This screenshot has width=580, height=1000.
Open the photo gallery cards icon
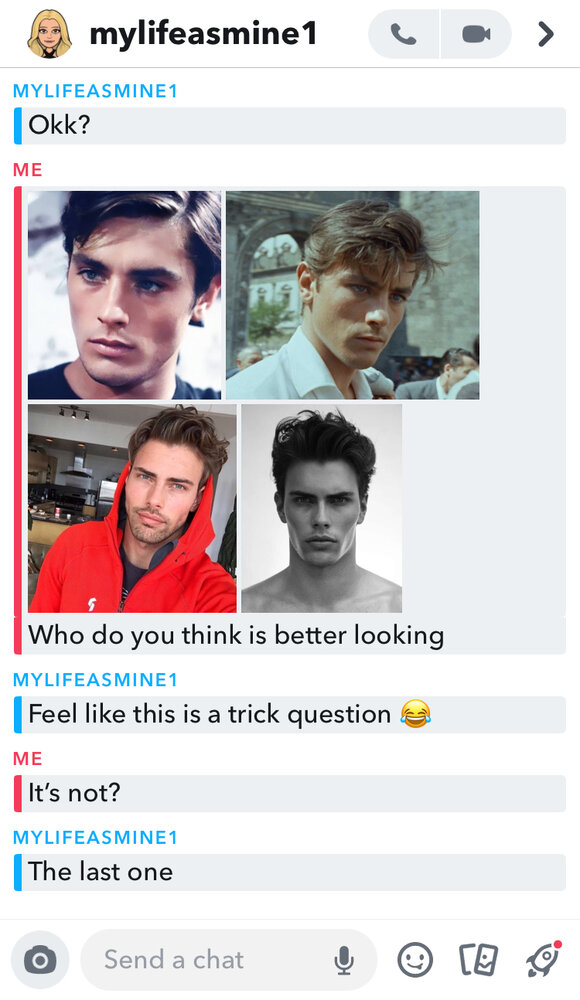(479, 960)
